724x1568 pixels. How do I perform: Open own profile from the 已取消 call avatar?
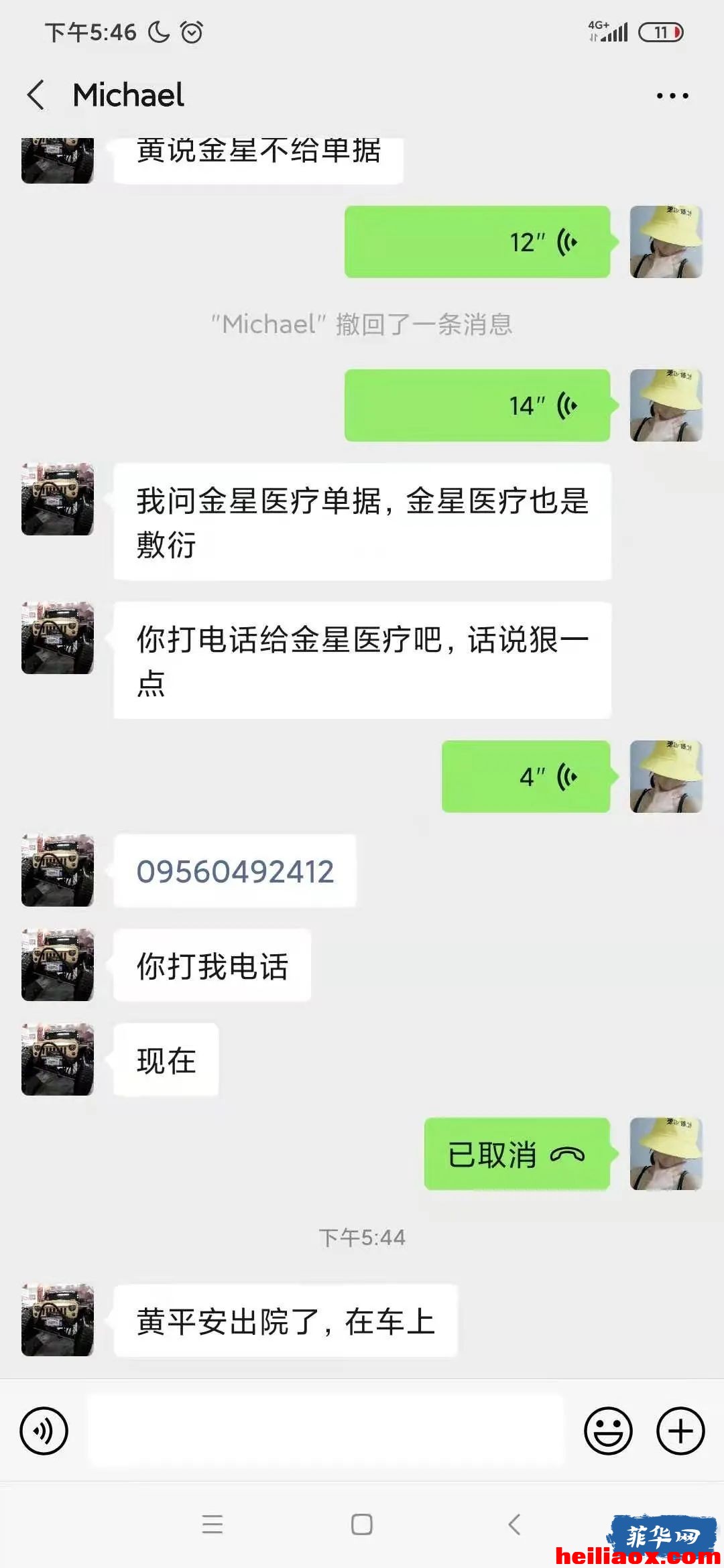pos(666,1154)
